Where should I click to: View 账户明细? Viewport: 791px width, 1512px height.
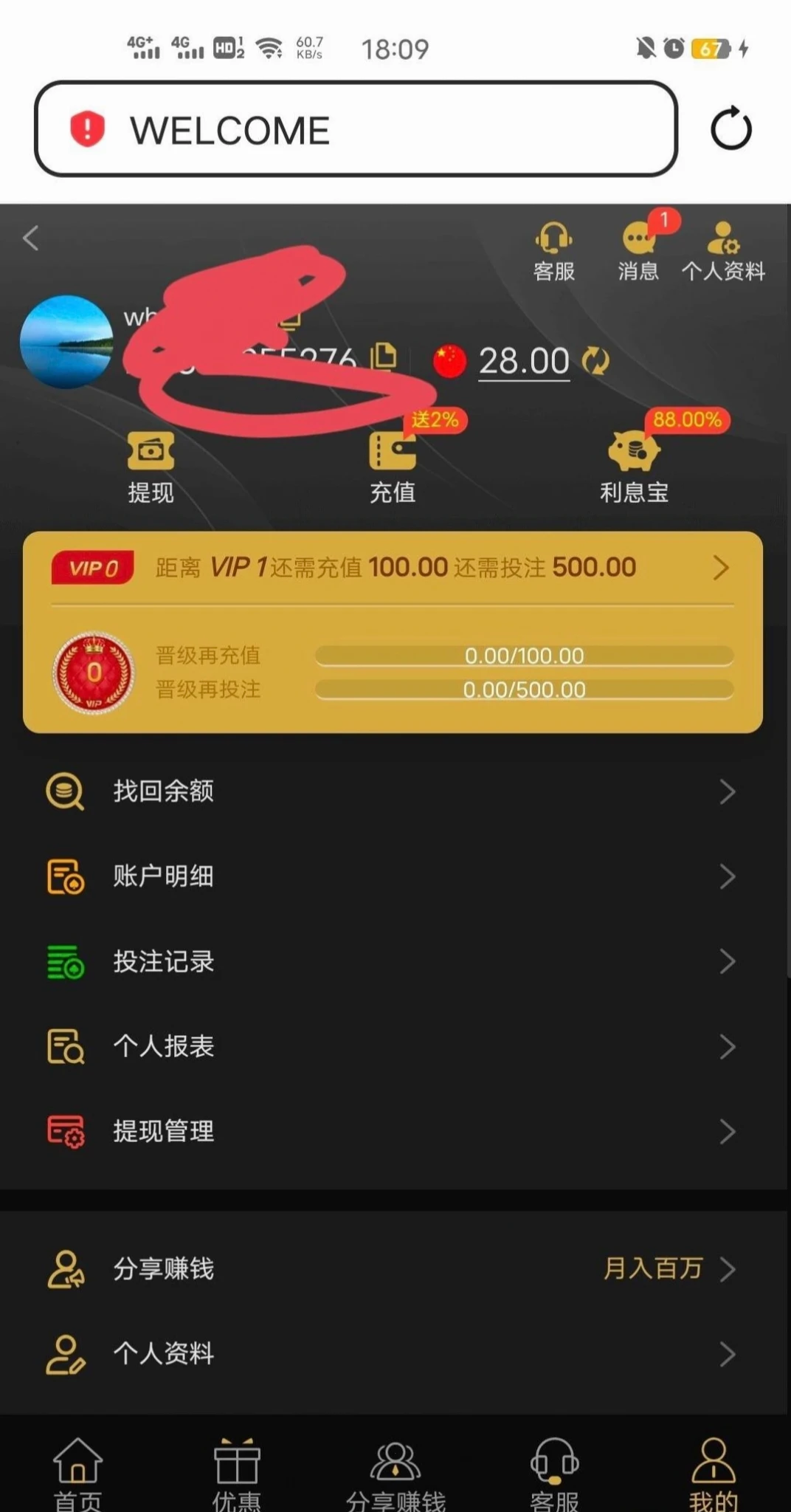click(x=393, y=876)
